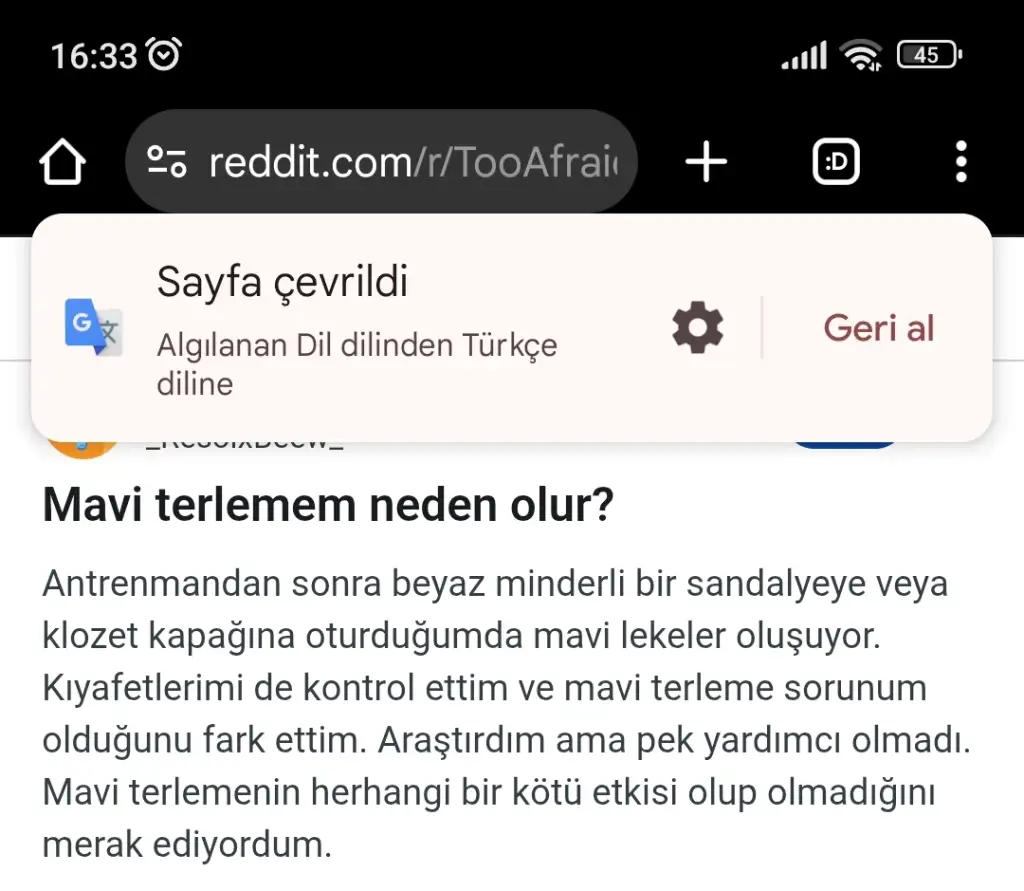Show the open tabs switcher
This screenshot has height=891, width=1024.
[836, 162]
